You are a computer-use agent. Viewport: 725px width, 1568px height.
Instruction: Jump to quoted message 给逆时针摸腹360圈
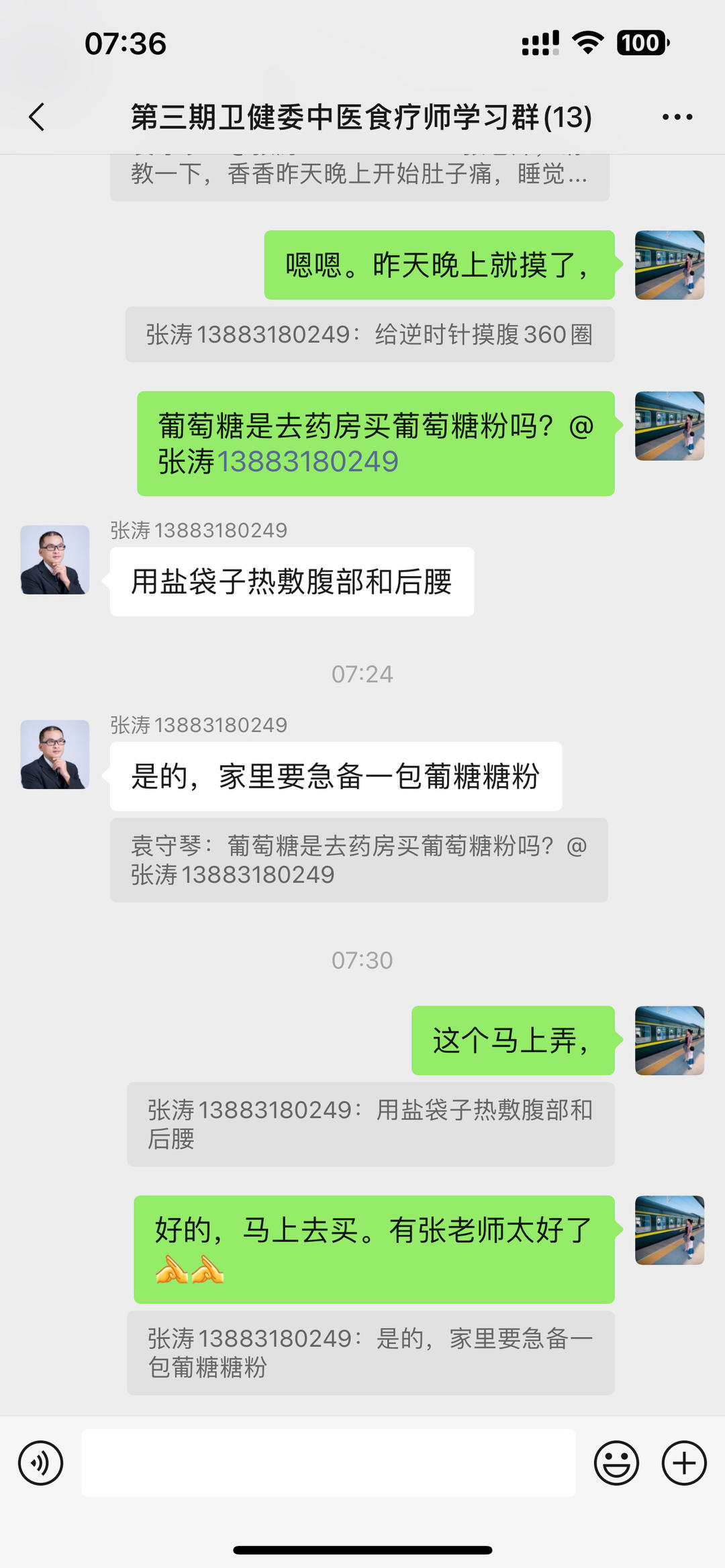(369, 334)
